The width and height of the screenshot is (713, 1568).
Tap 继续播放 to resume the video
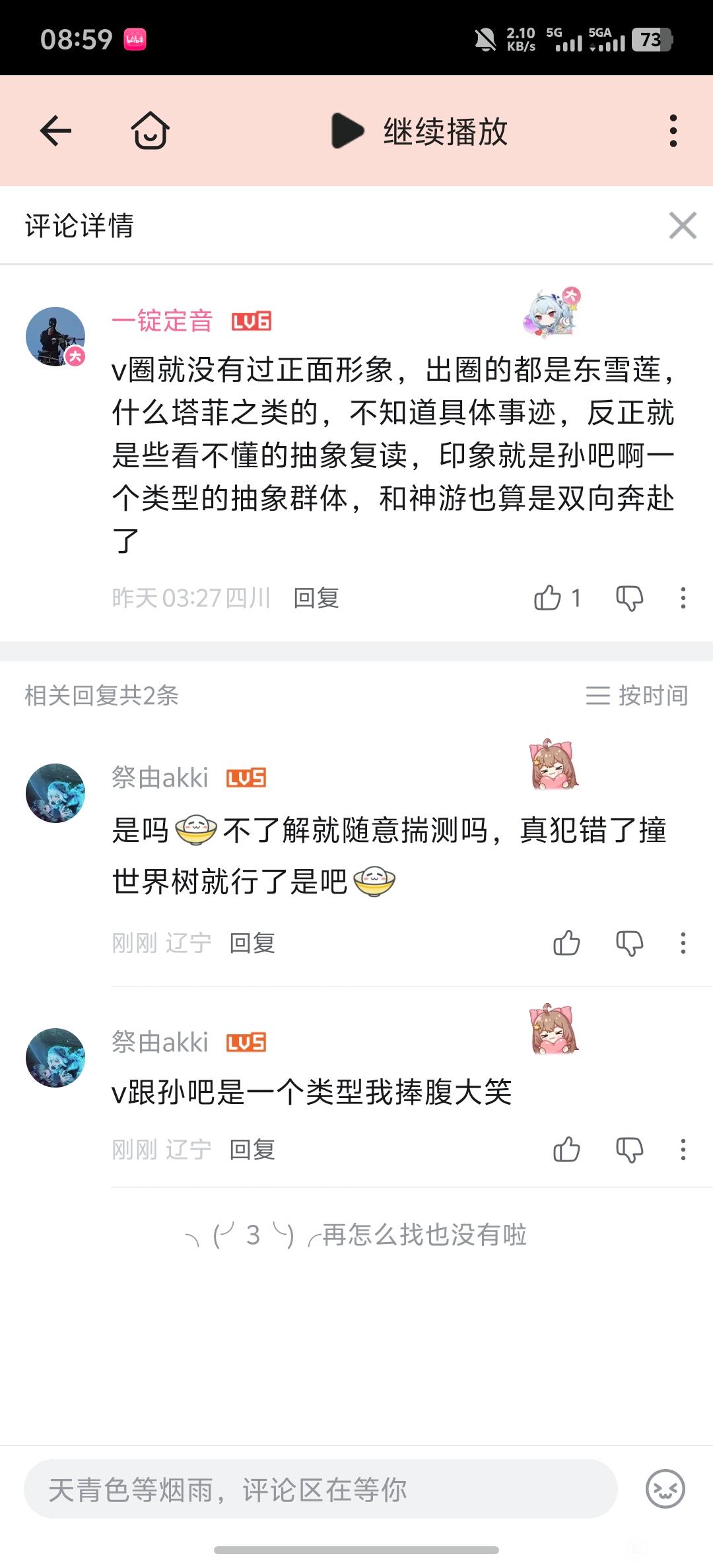421,131
